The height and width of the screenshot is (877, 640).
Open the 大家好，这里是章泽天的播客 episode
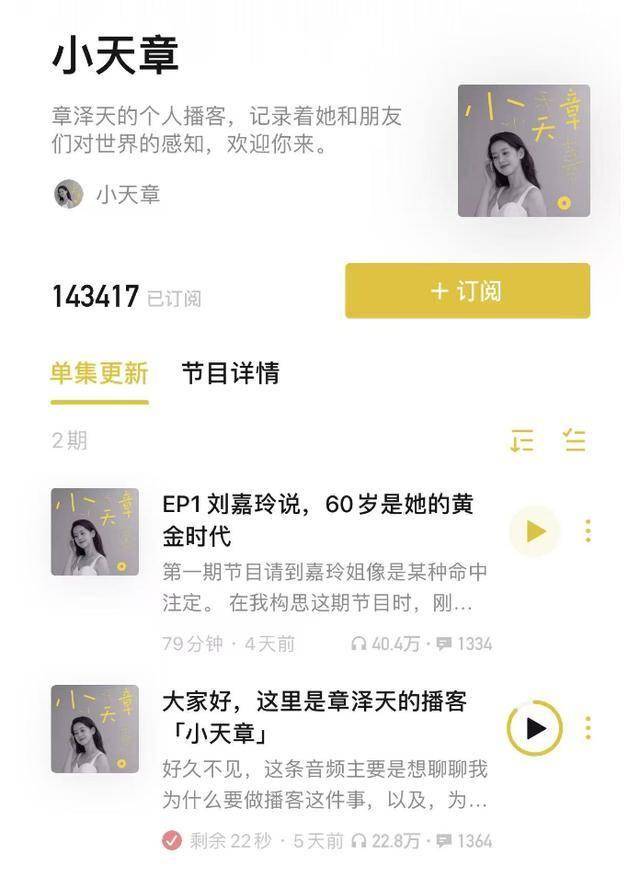(x=314, y=717)
